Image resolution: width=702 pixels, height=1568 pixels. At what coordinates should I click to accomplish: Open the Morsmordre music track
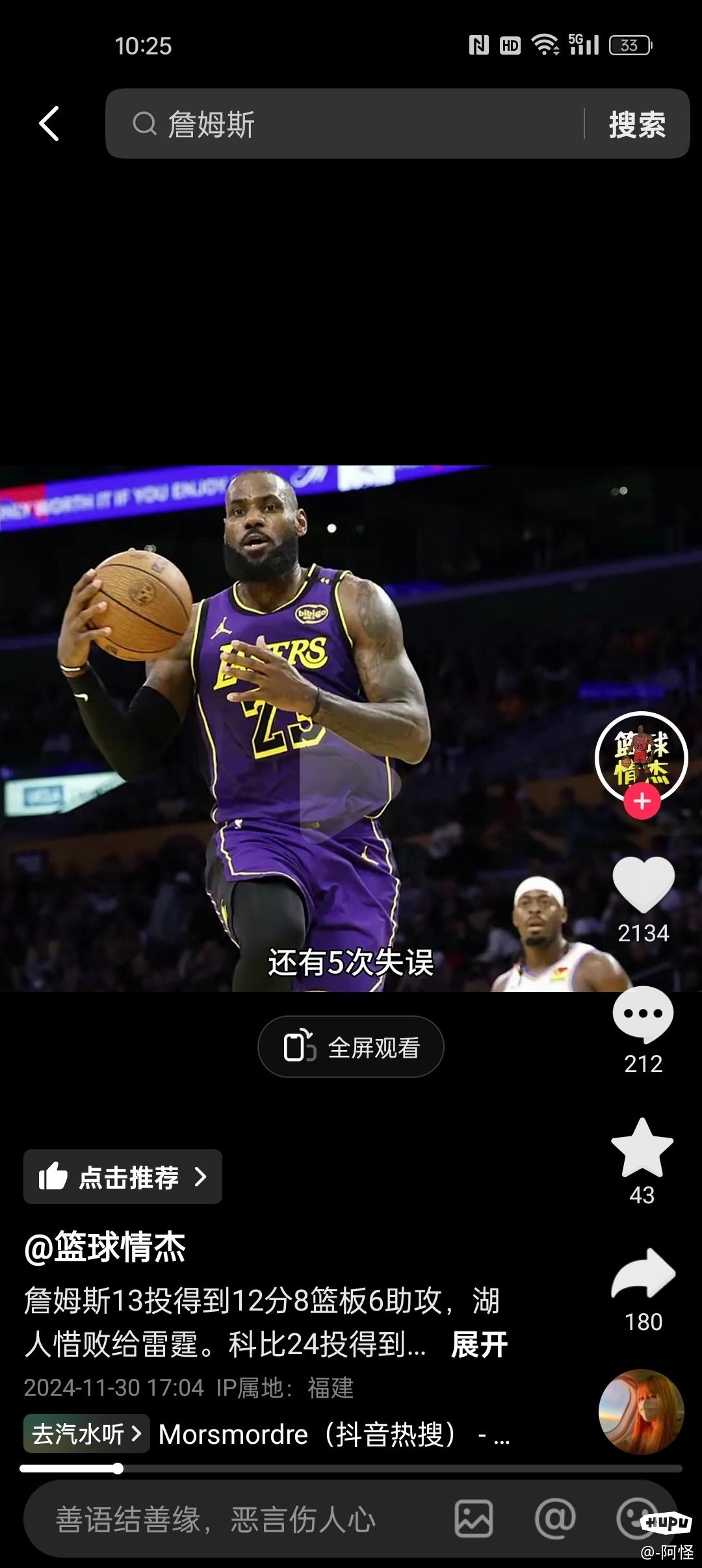point(331,1434)
